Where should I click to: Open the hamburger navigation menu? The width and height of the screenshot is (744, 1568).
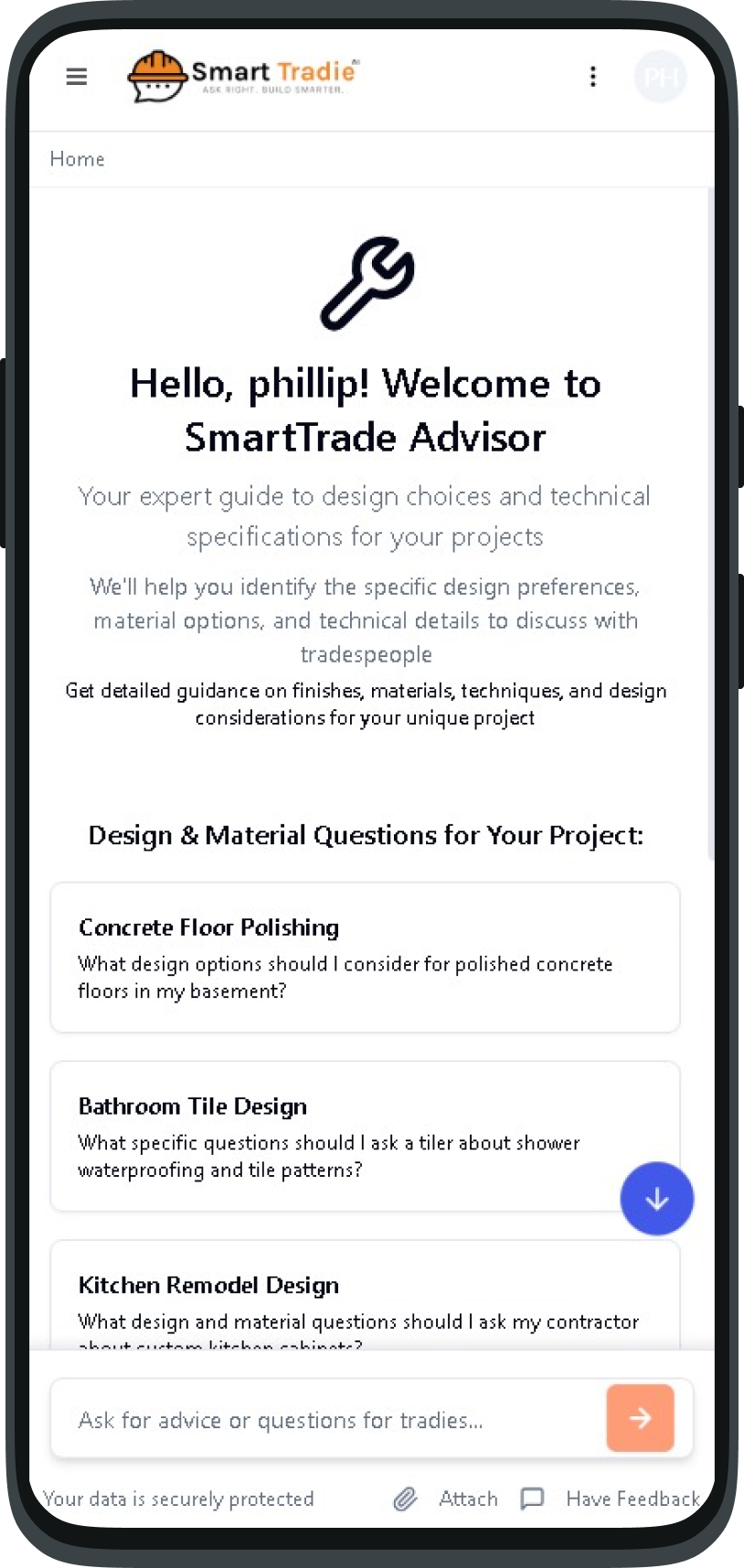pos(76,77)
